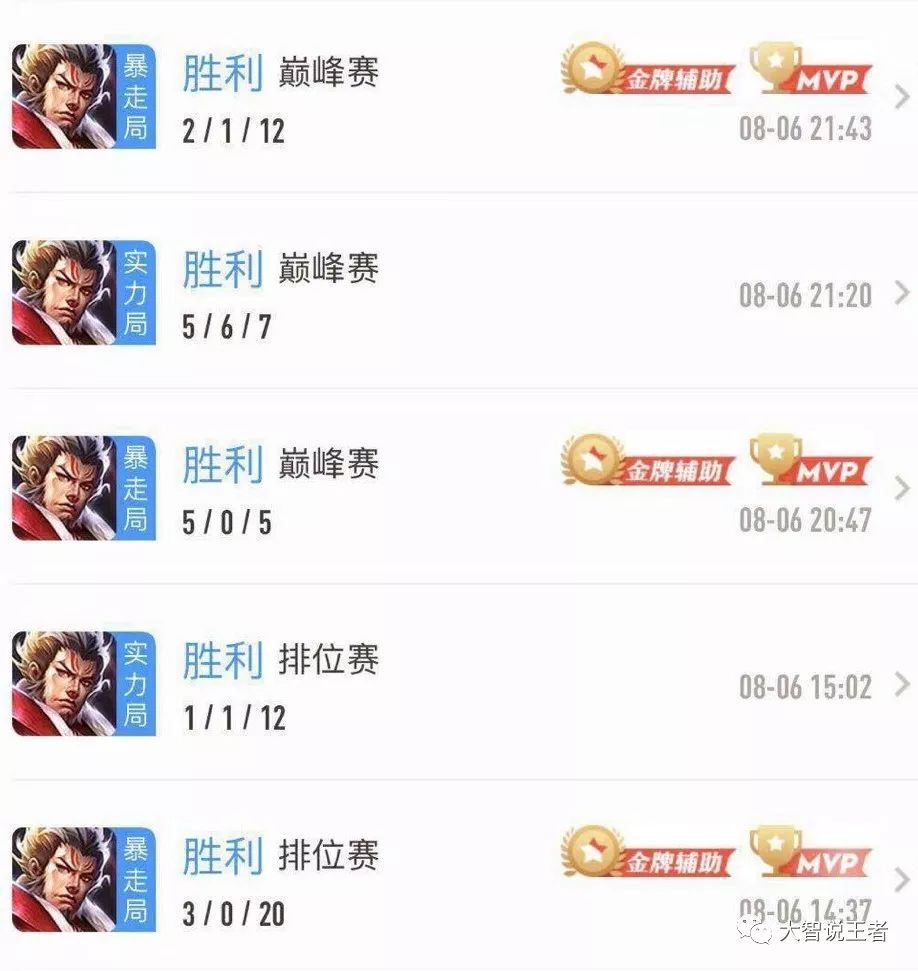Image resolution: width=918 pixels, height=971 pixels.
Task: Select the 排位赛 label on the fourth match
Action: (x=331, y=661)
